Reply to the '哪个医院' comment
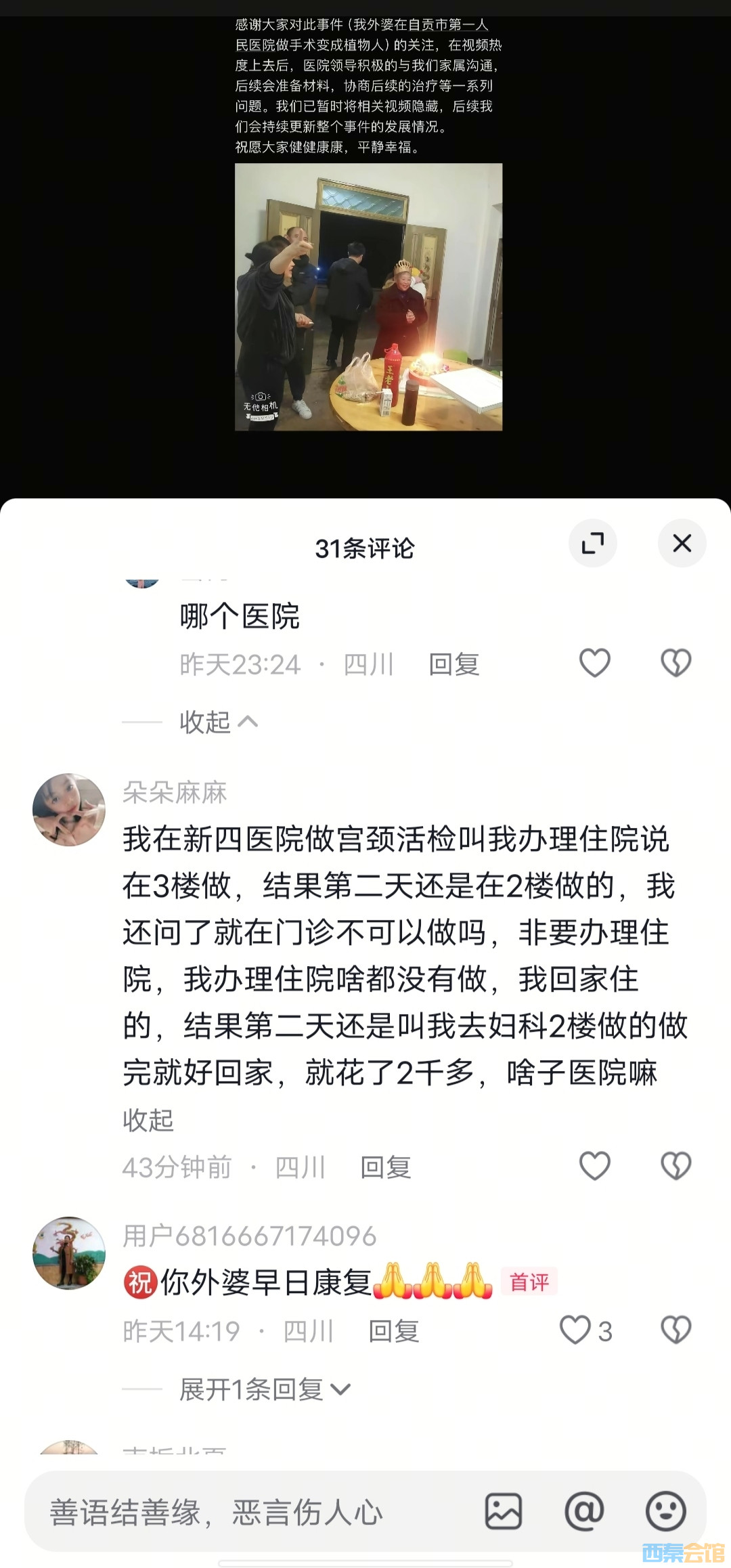The width and height of the screenshot is (731, 1568). tap(453, 664)
